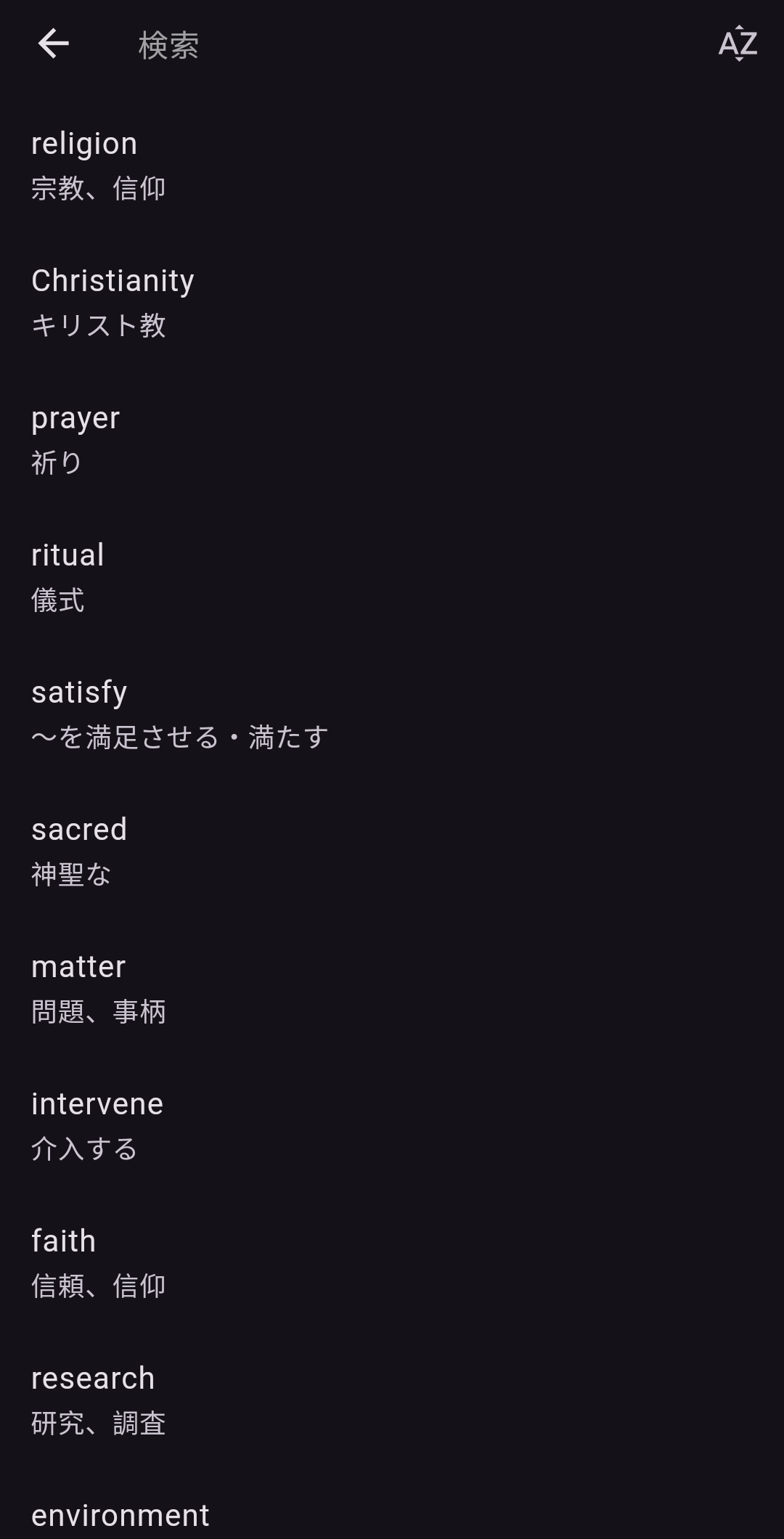Open the 'intervene' word entry
This screenshot has width=784, height=1539.
tap(392, 1126)
